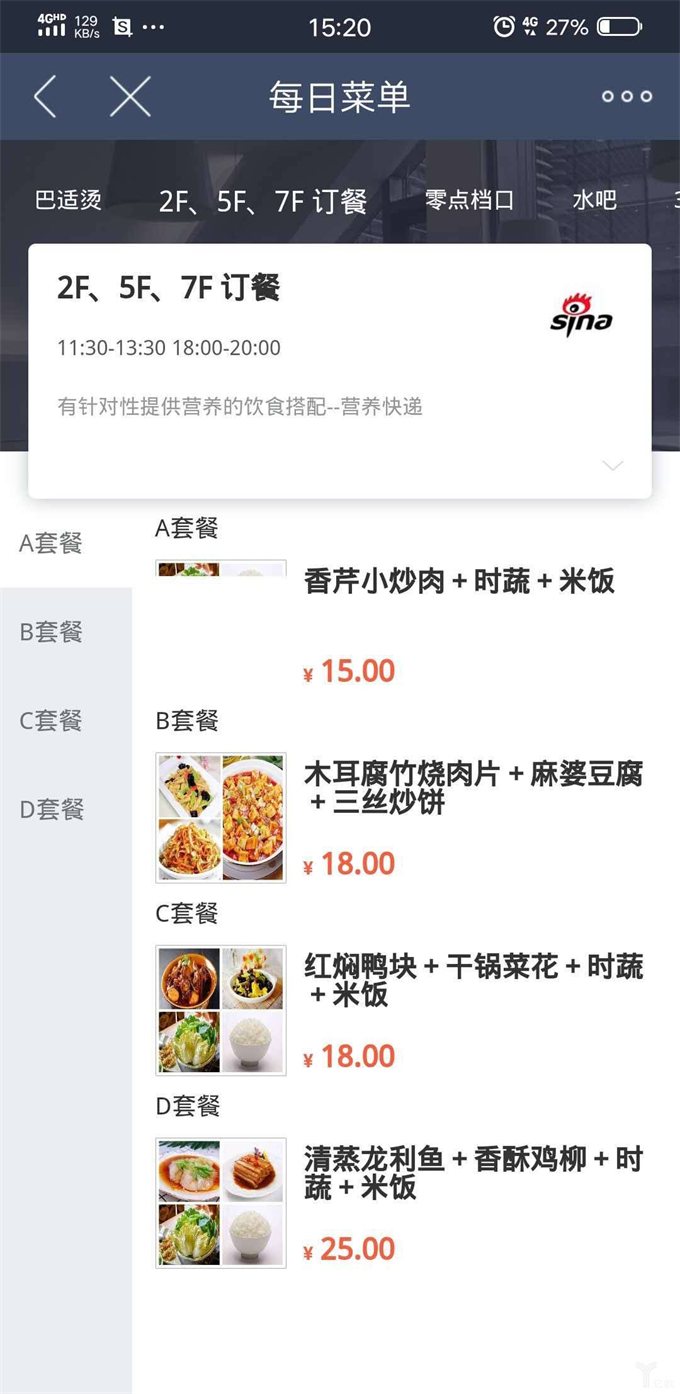The width and height of the screenshot is (680, 1394).
Task: Open the 香芹小炒肉 + 时蔬 + 米饭 set meal
Action: pos(459,582)
